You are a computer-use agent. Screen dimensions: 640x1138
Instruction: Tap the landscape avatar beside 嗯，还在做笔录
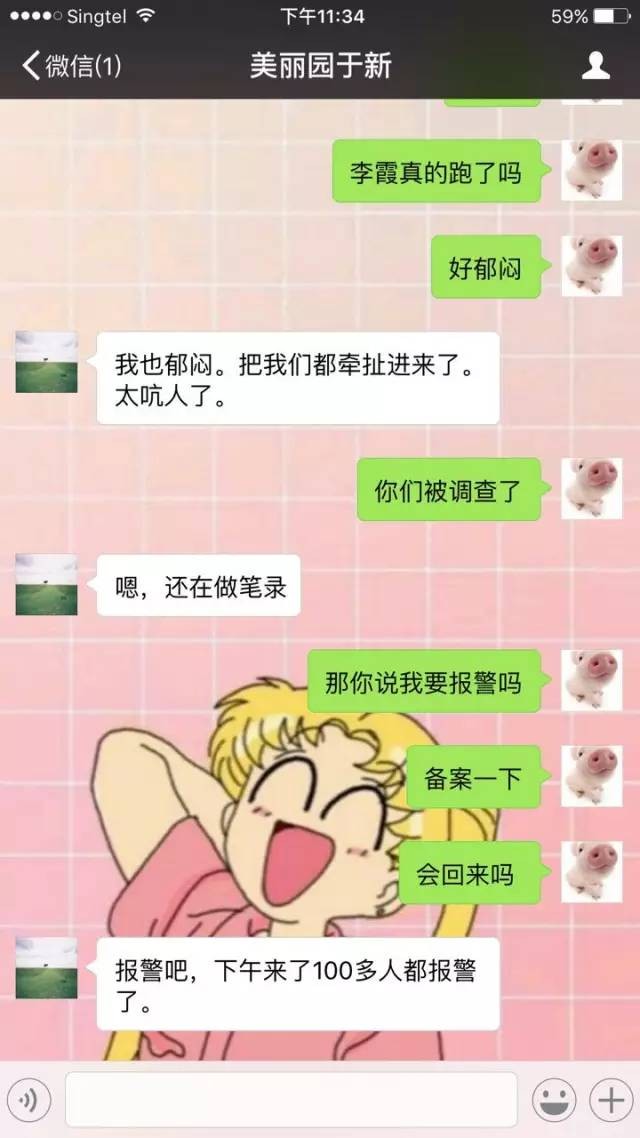pos(46,584)
